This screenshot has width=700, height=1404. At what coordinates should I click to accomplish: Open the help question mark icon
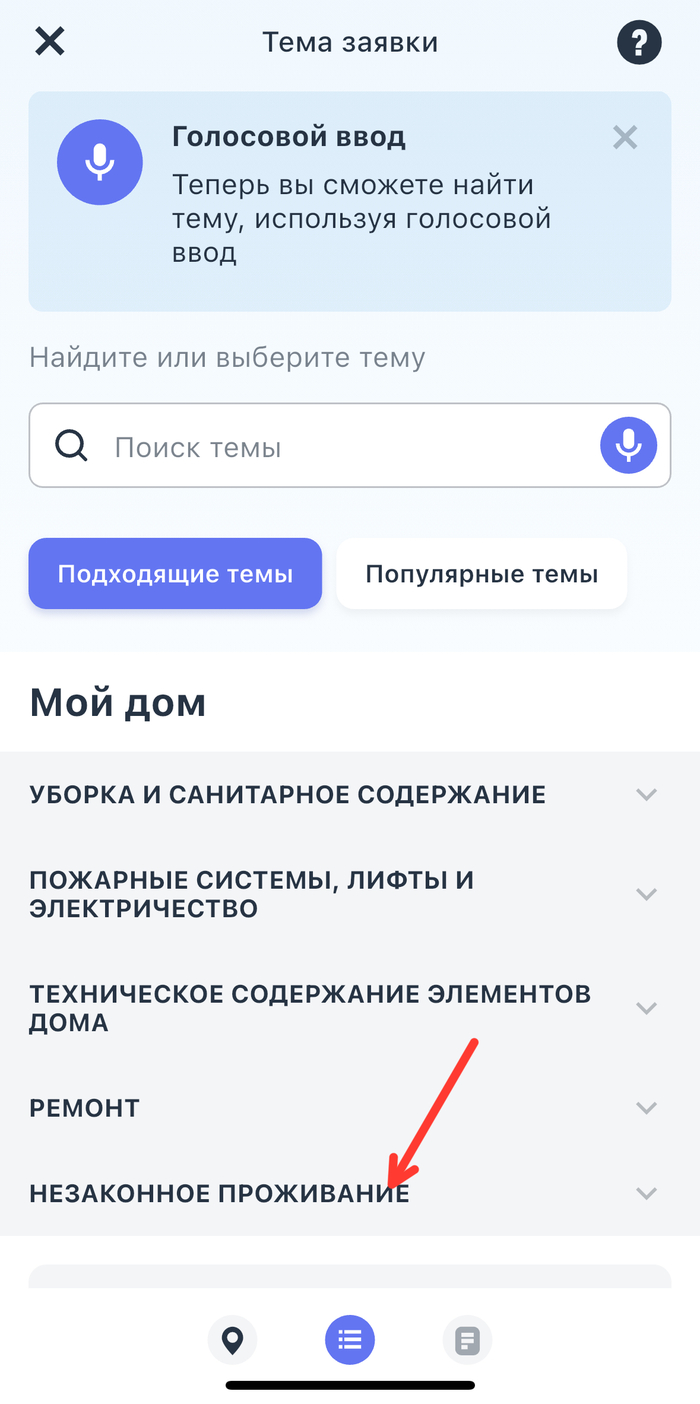[639, 42]
